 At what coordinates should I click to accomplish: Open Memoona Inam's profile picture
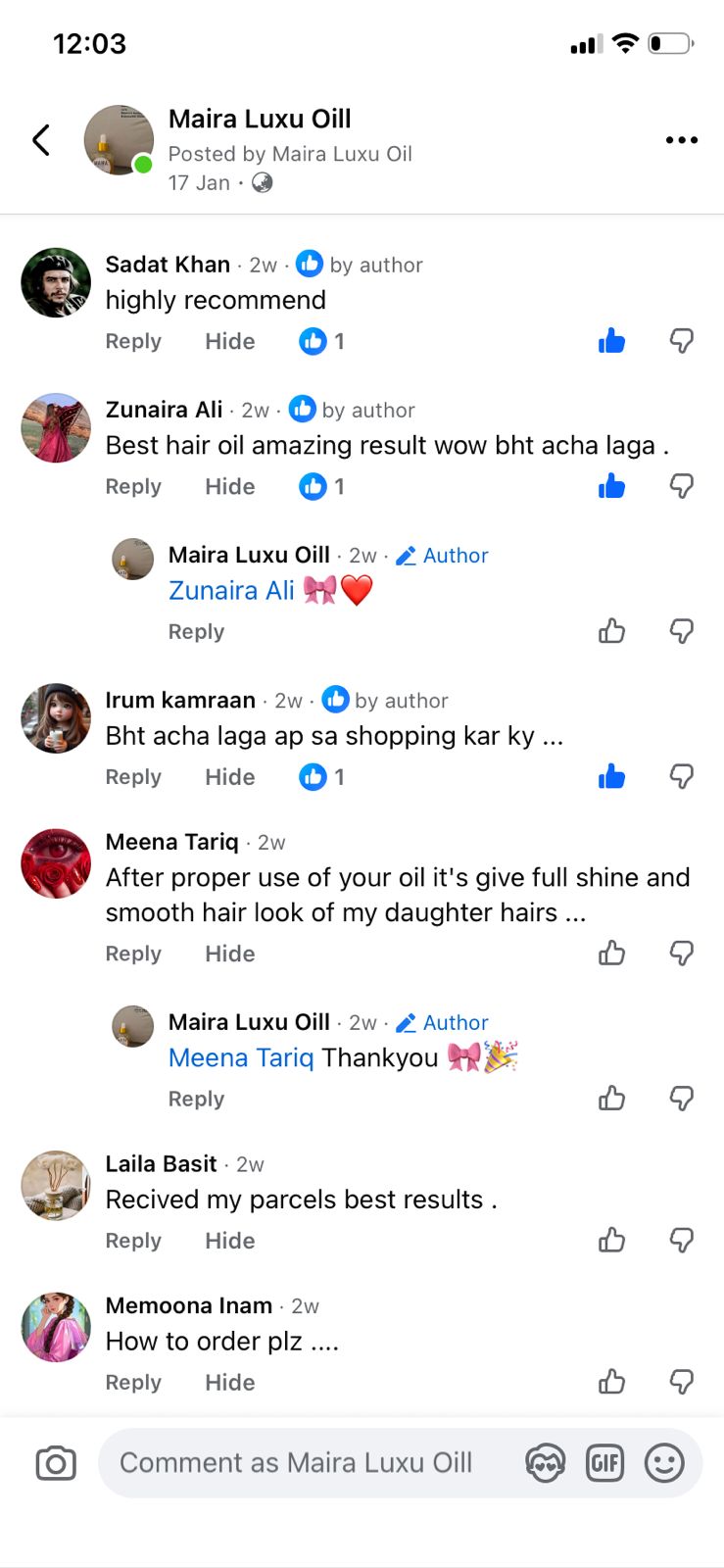(x=56, y=1327)
